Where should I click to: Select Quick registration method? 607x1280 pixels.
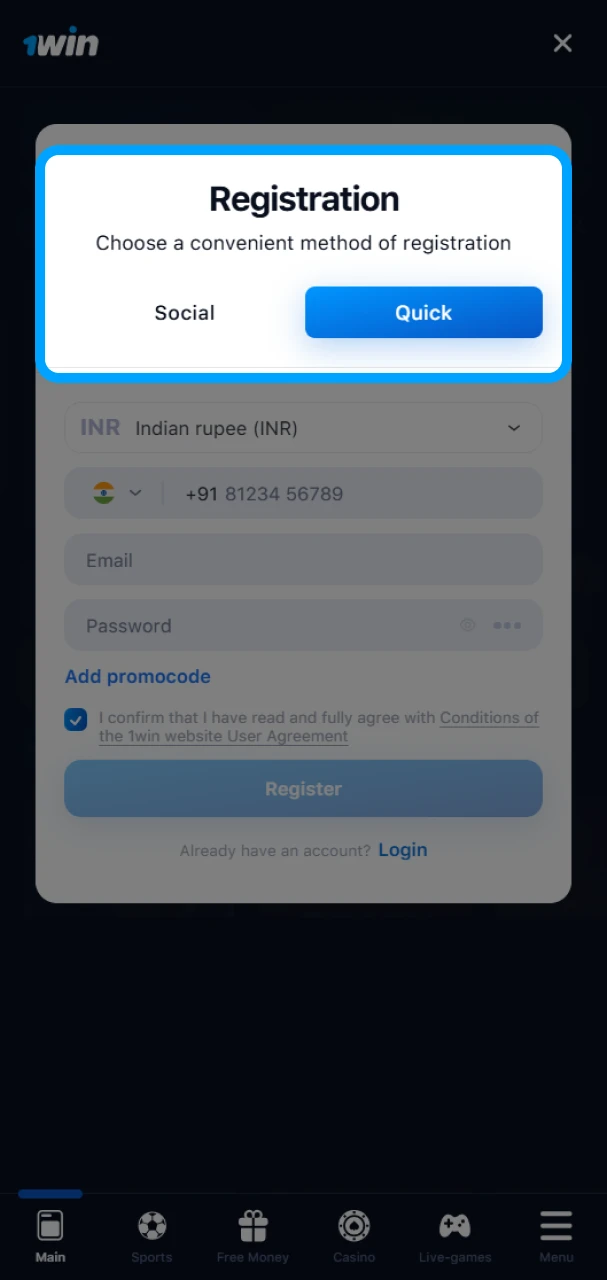423,313
